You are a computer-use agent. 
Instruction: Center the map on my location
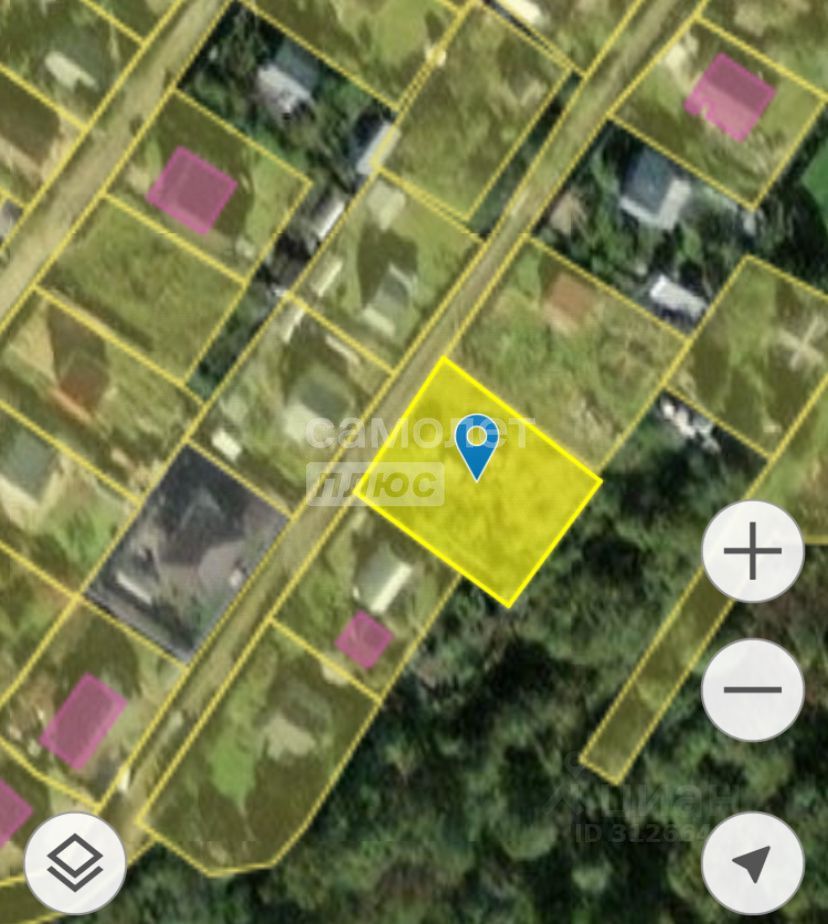(x=752, y=863)
